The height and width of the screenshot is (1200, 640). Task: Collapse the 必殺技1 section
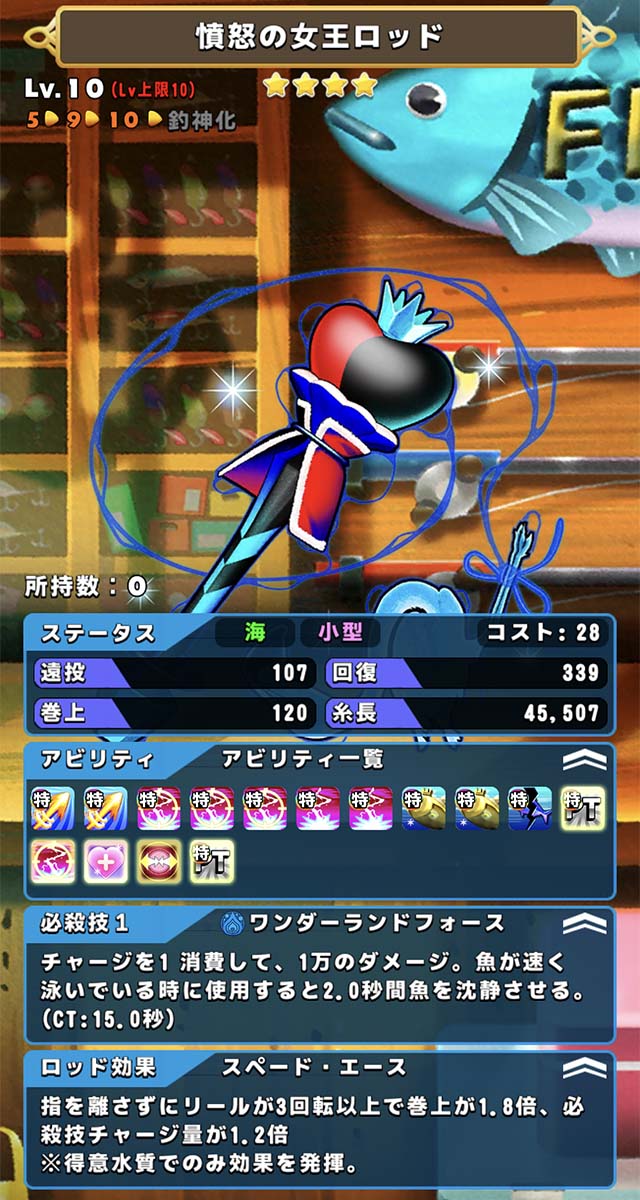click(584, 922)
